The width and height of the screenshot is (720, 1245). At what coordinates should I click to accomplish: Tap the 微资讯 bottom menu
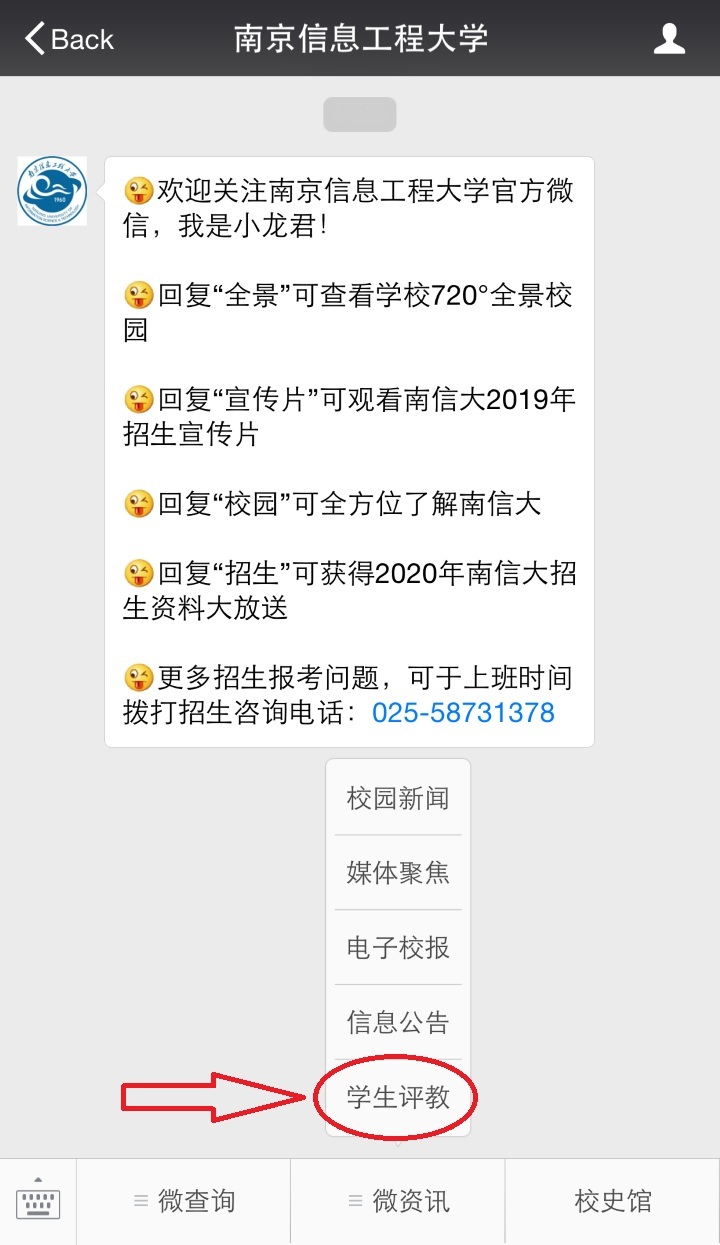(x=398, y=1201)
